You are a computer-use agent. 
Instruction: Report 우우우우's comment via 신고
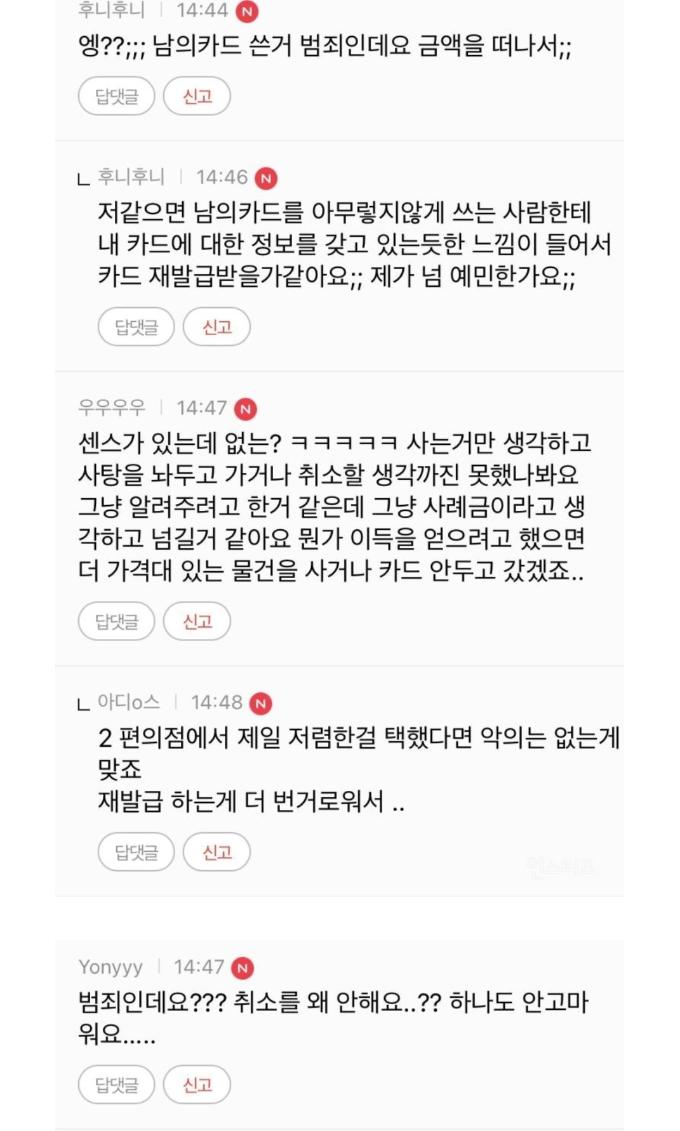(x=197, y=621)
